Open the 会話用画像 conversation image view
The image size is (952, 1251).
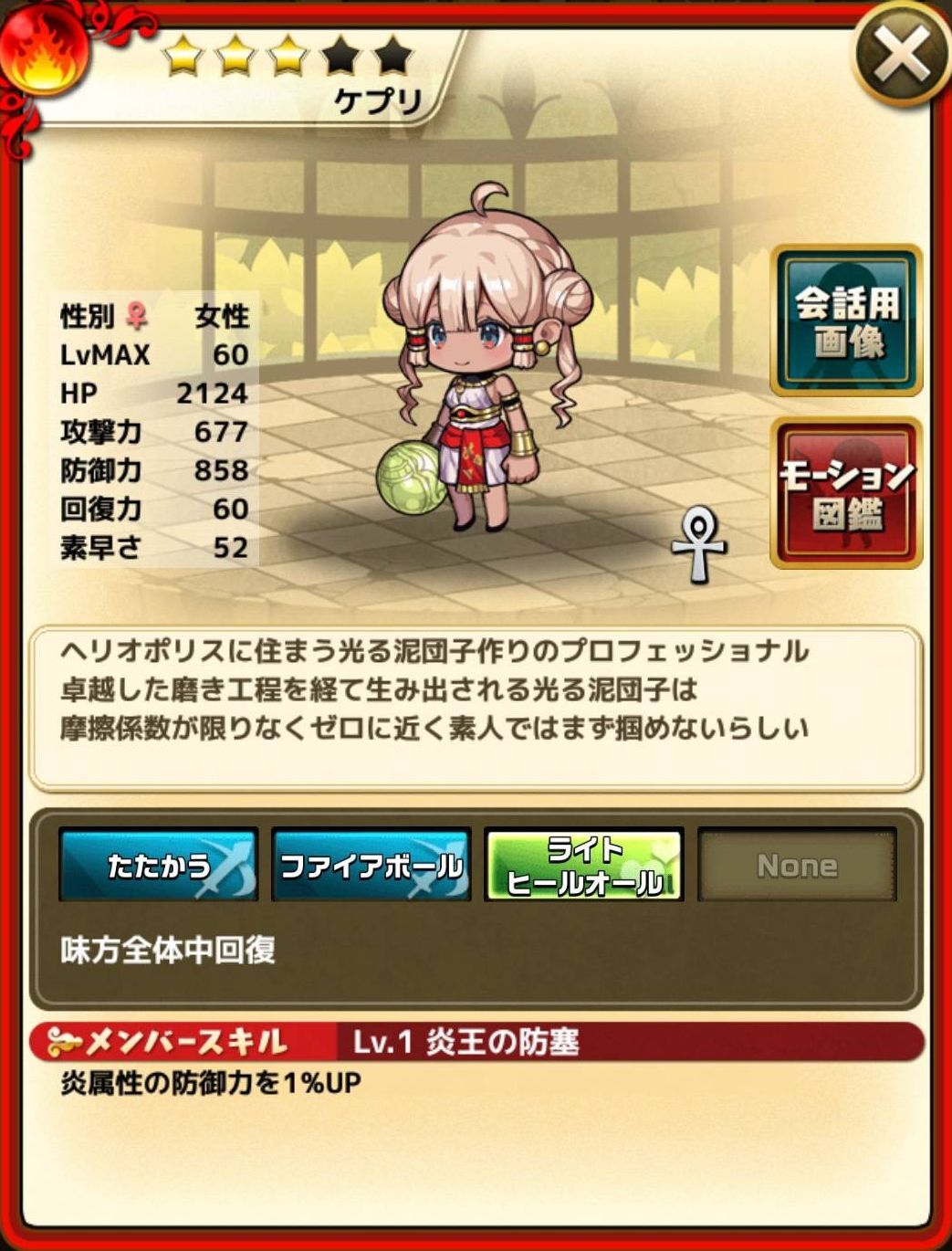coord(846,321)
